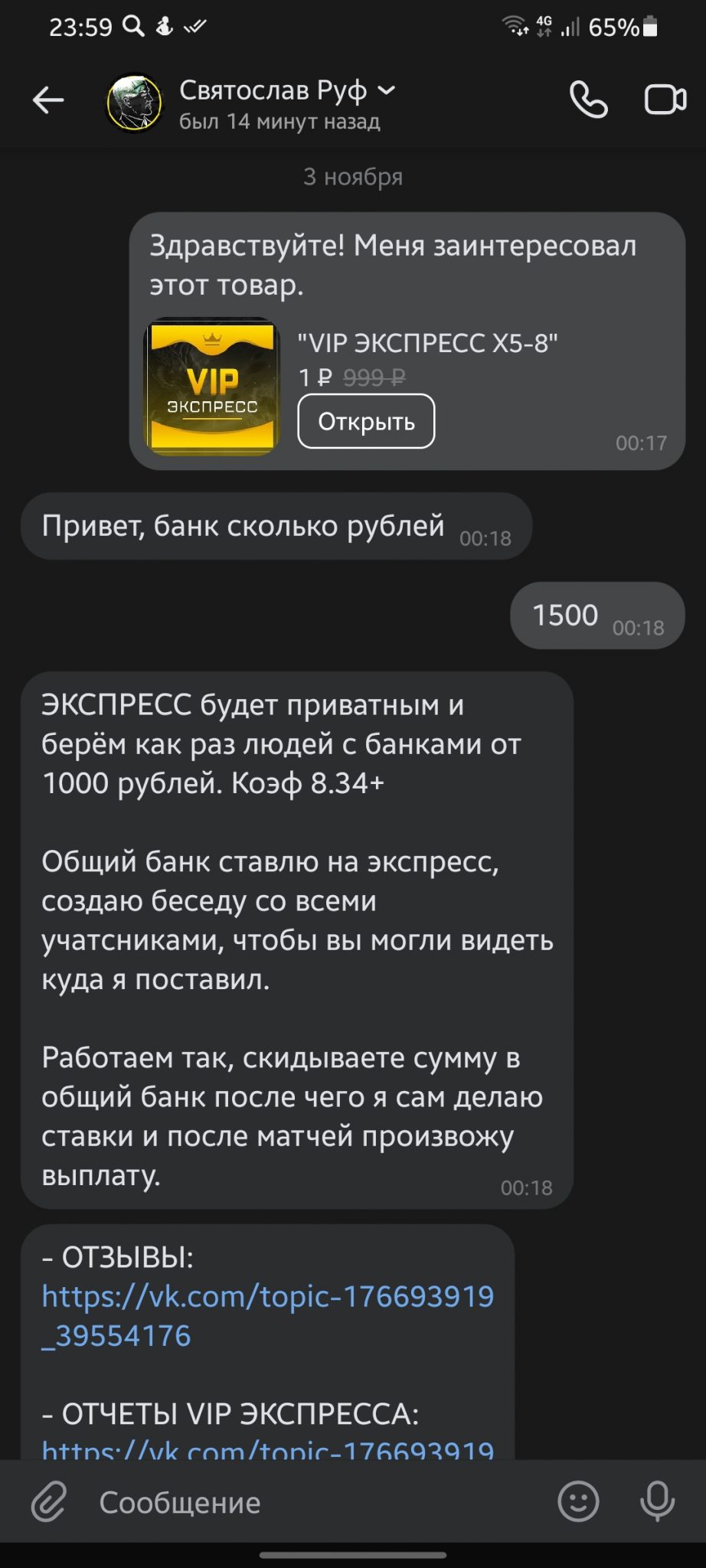Tap the microphone to record voice message

657,1501
